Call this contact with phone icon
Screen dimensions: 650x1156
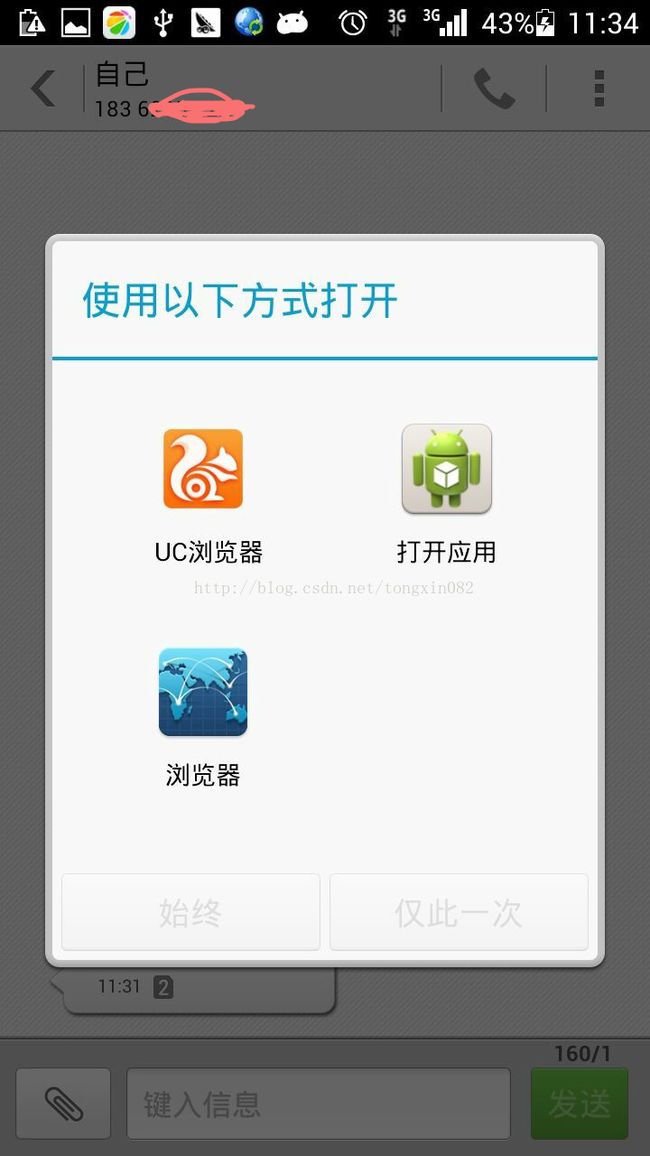tap(494, 89)
